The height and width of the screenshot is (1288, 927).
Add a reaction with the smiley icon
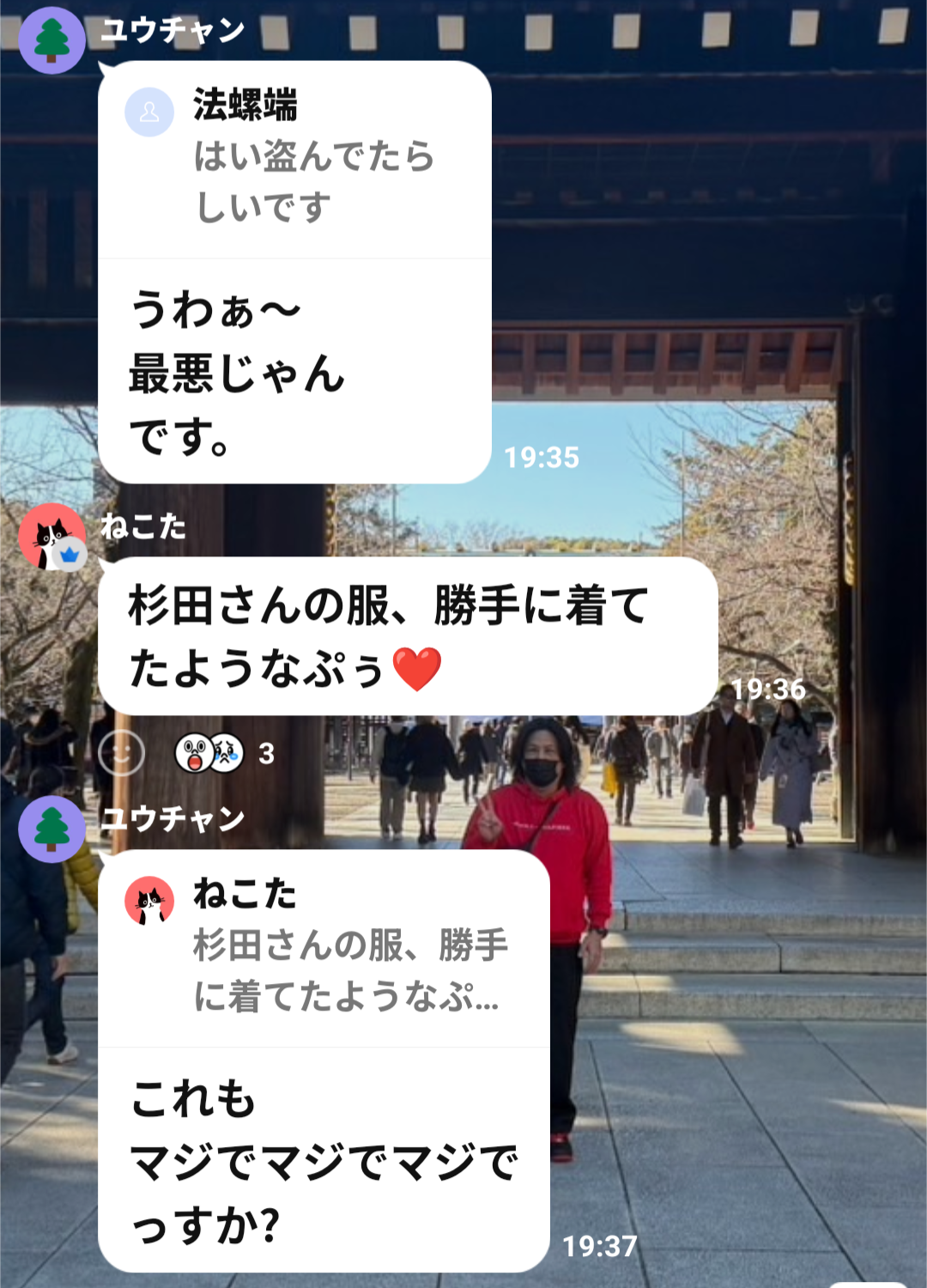click(x=121, y=753)
